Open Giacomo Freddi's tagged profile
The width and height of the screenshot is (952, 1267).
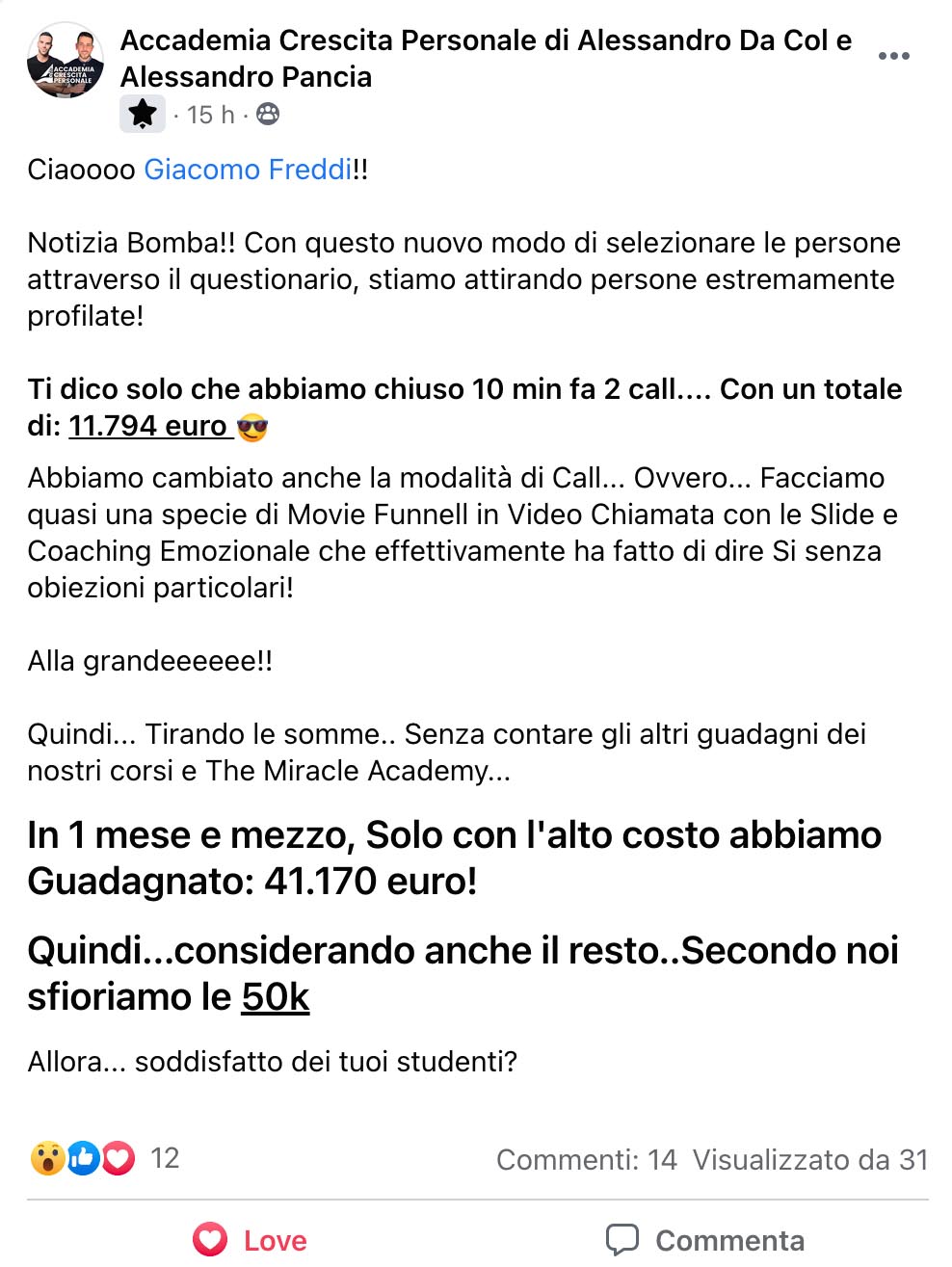pyautogui.click(x=248, y=170)
